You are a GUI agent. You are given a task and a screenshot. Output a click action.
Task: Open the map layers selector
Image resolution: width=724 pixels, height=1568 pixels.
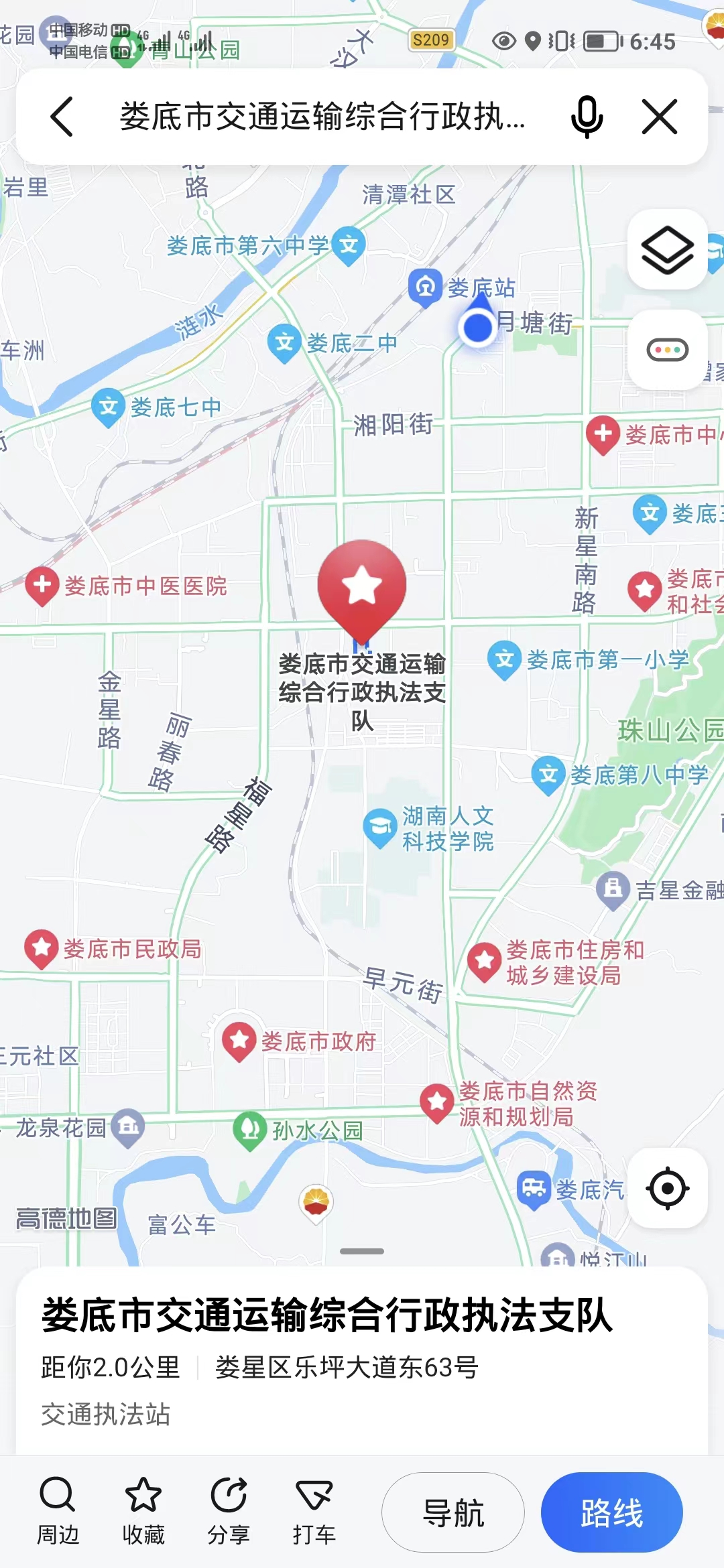[x=668, y=250]
